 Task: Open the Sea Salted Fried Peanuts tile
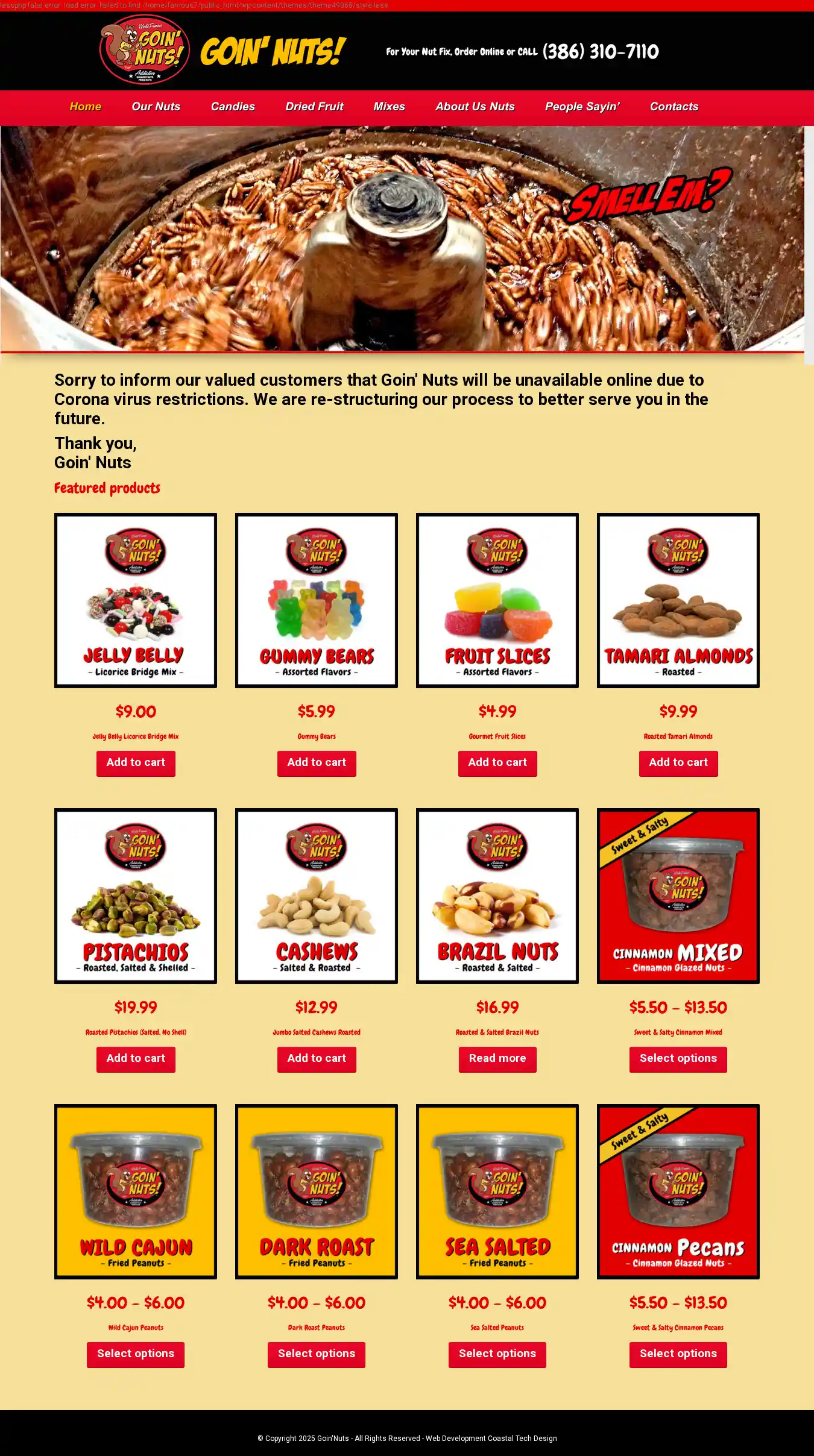(497, 1191)
